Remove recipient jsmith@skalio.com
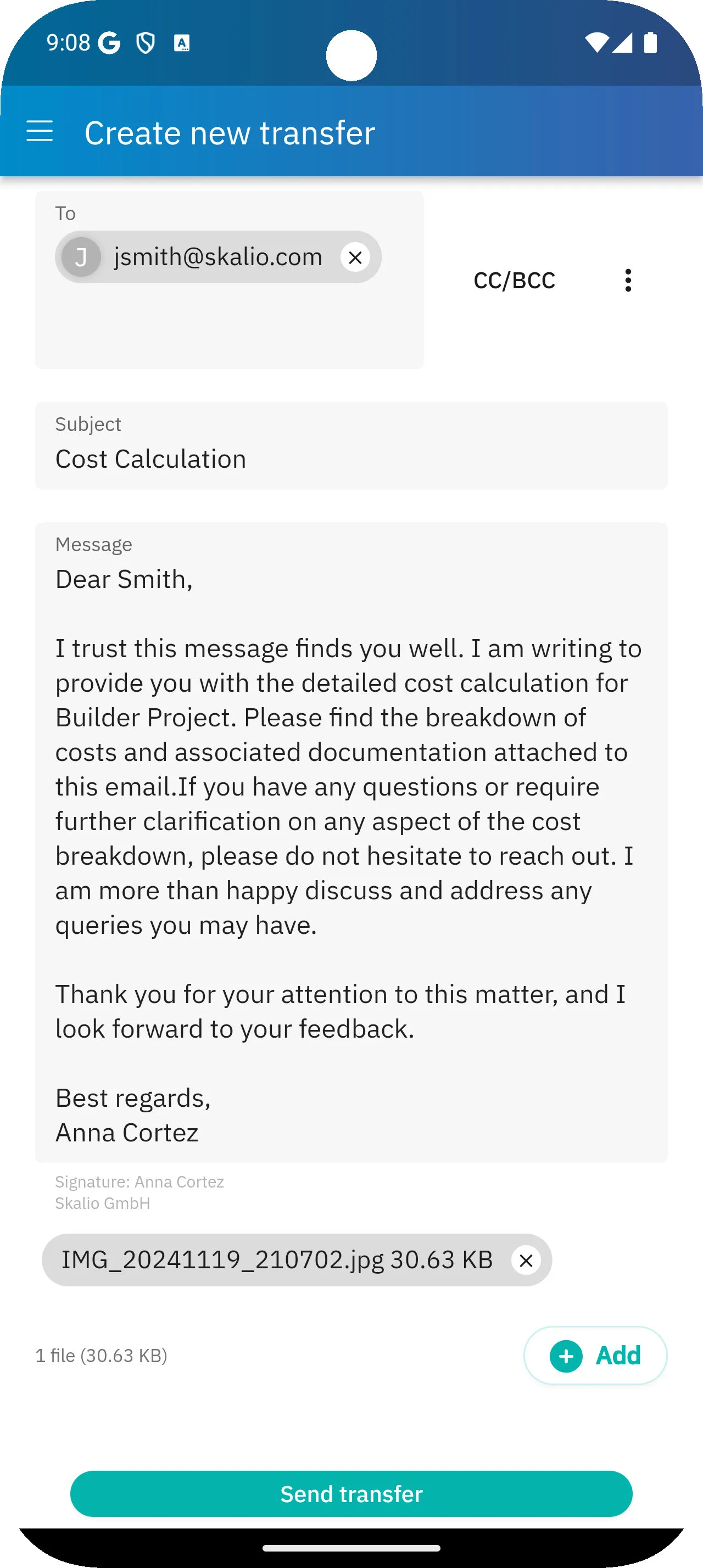The height and width of the screenshot is (1568, 703). pos(355,257)
